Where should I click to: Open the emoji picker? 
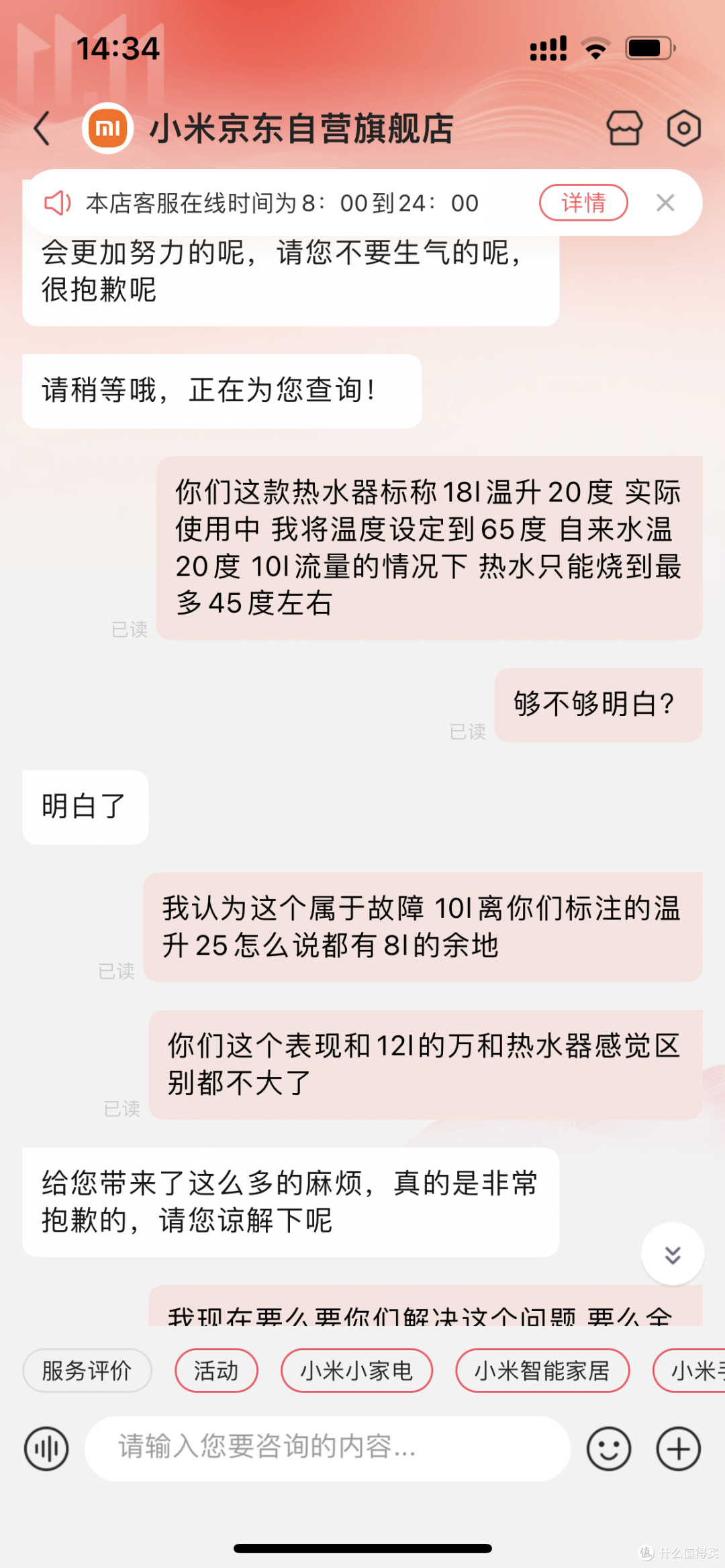pyautogui.click(x=608, y=1448)
